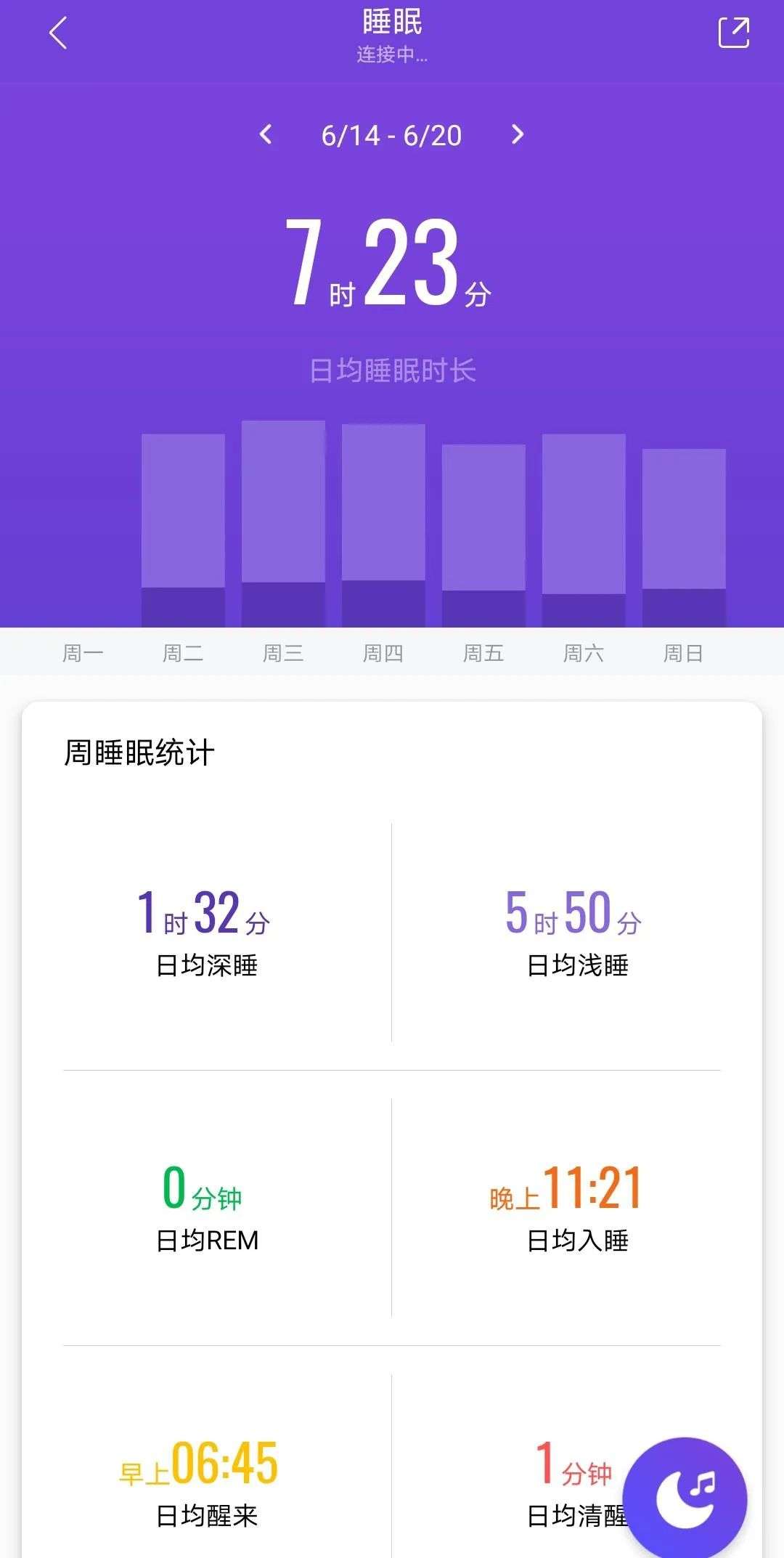The width and height of the screenshot is (784, 1558).
Task: Select the 周四 sleep bar
Action: point(383,525)
